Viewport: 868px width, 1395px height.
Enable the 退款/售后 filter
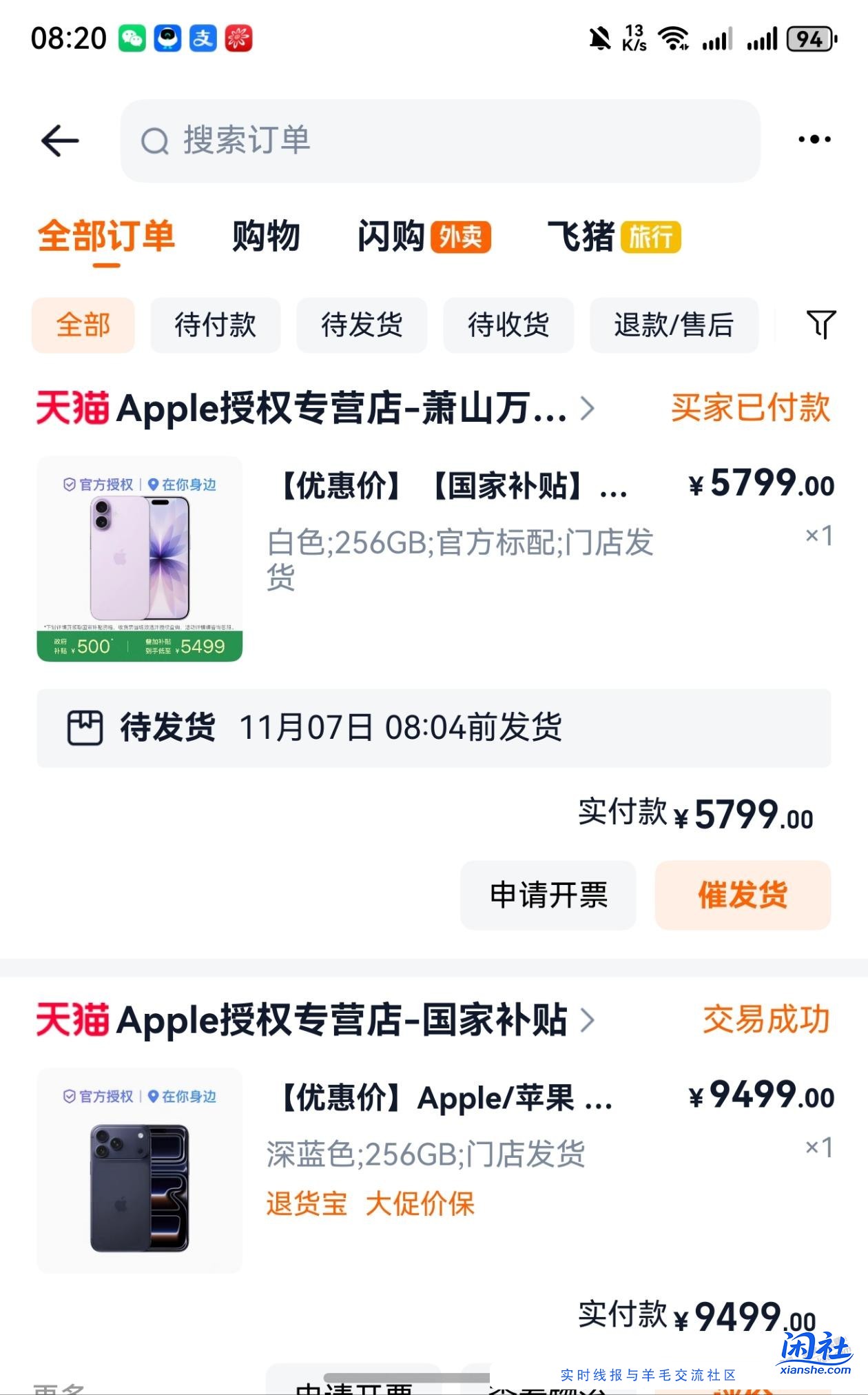coord(674,325)
